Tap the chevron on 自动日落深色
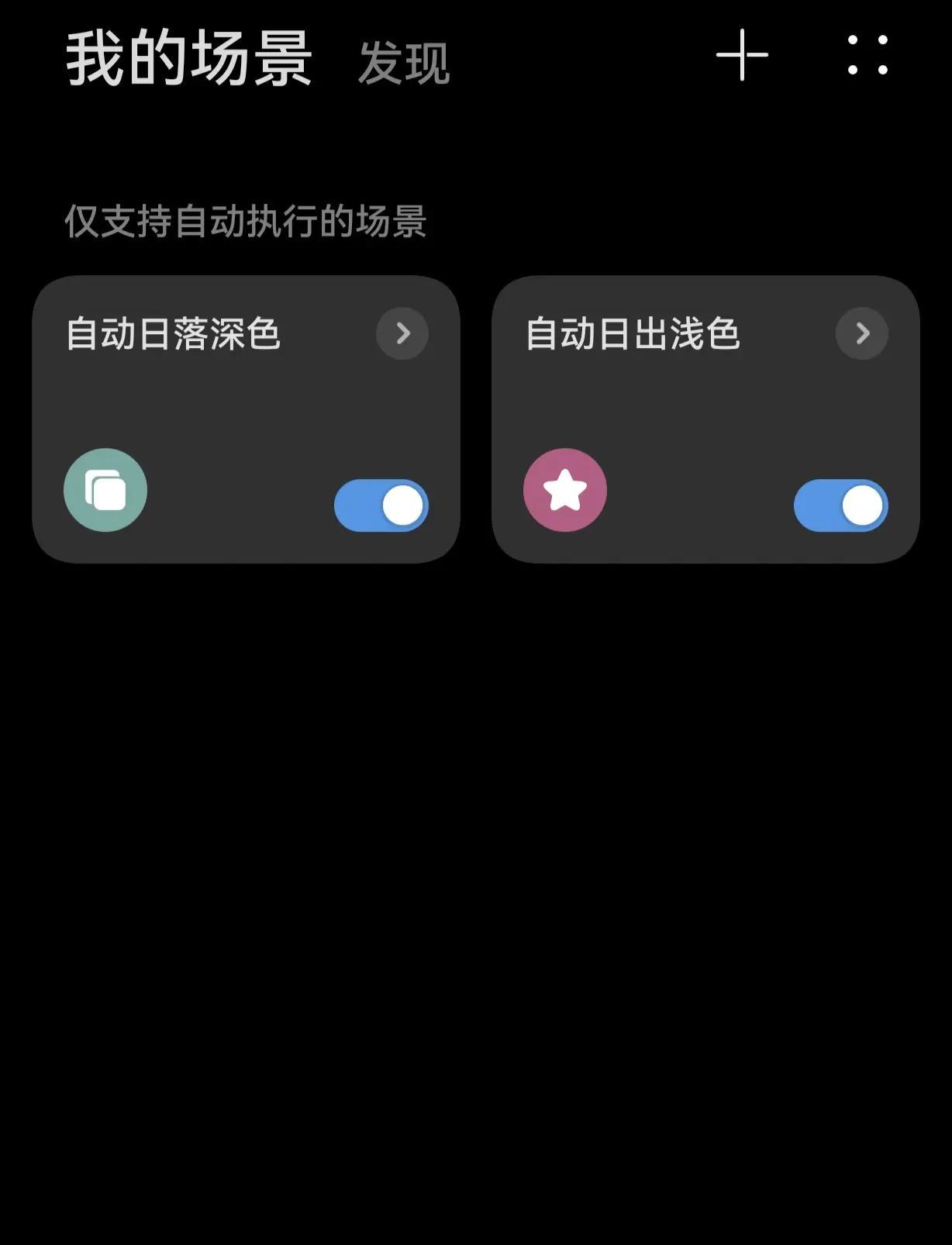 point(402,333)
